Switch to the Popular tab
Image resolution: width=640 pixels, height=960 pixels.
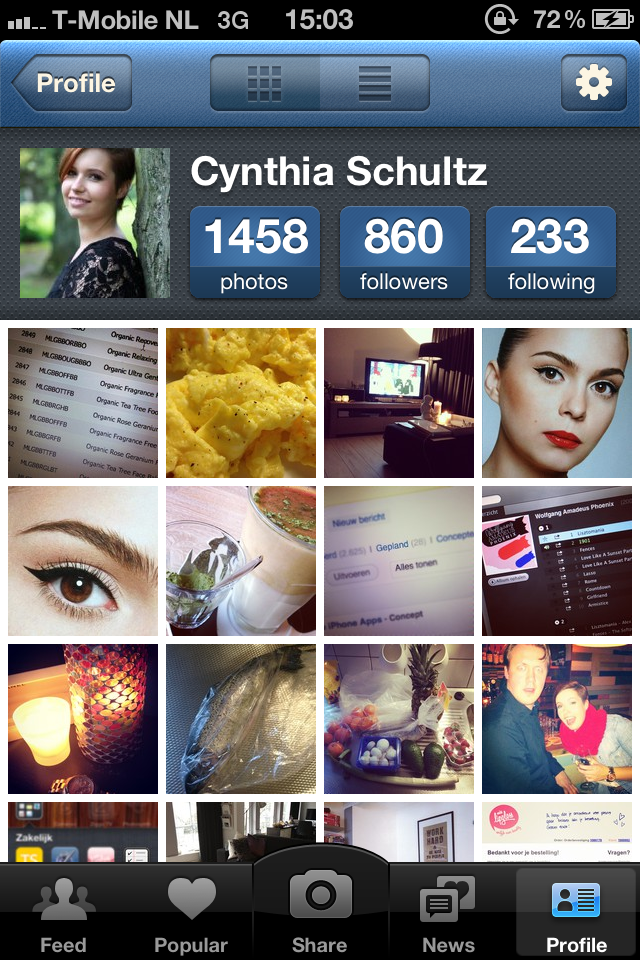[x=191, y=912]
